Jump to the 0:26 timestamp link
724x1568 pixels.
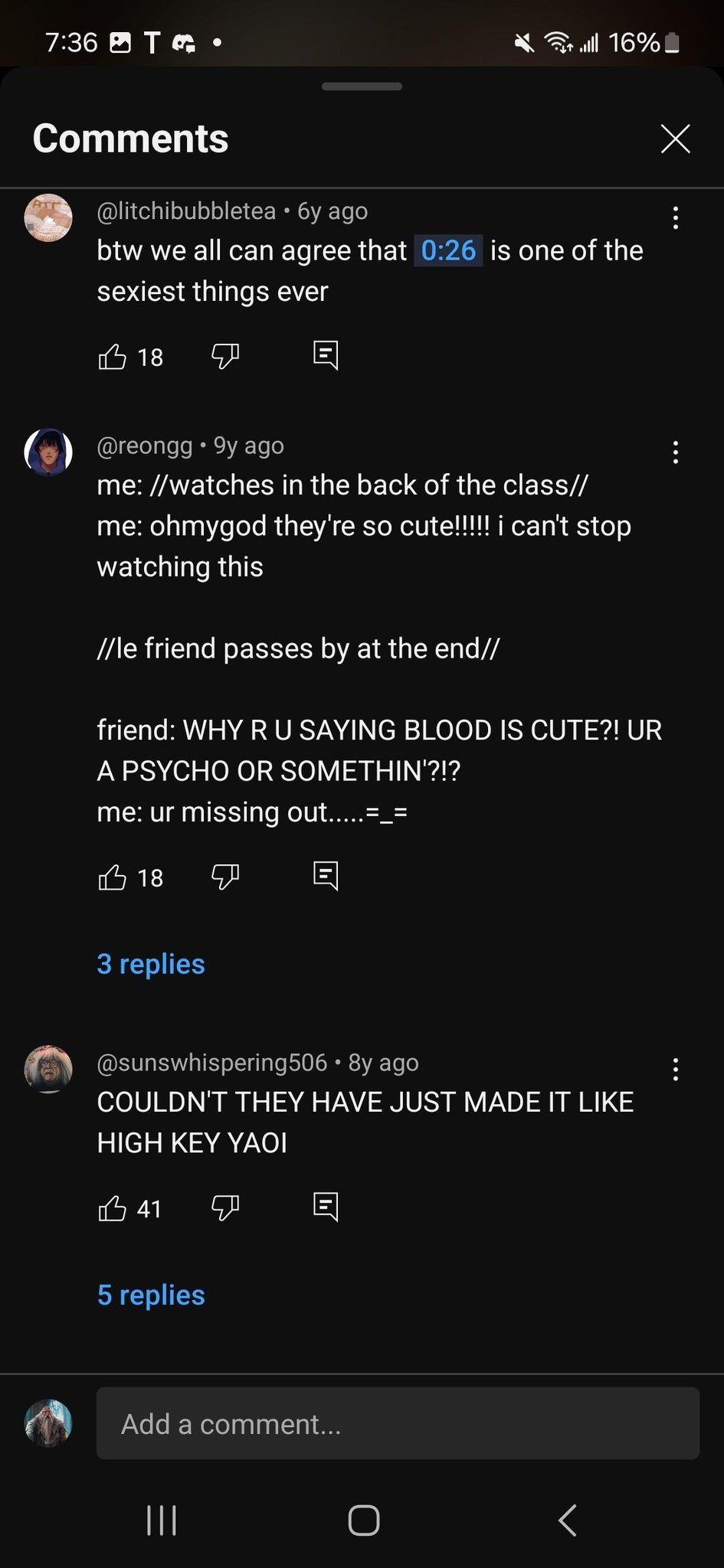click(x=448, y=250)
